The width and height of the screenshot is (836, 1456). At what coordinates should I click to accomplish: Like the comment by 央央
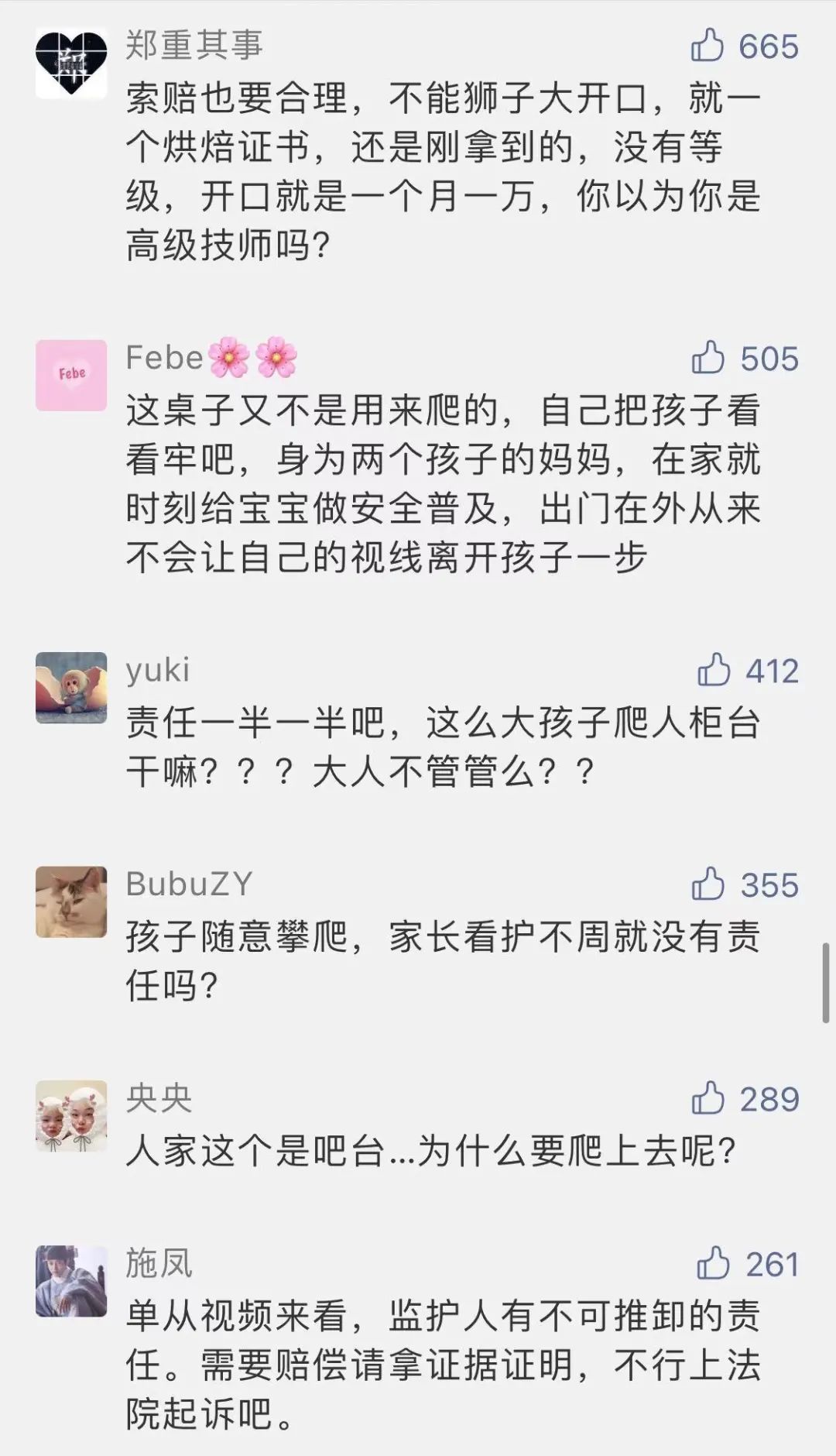point(708,1098)
